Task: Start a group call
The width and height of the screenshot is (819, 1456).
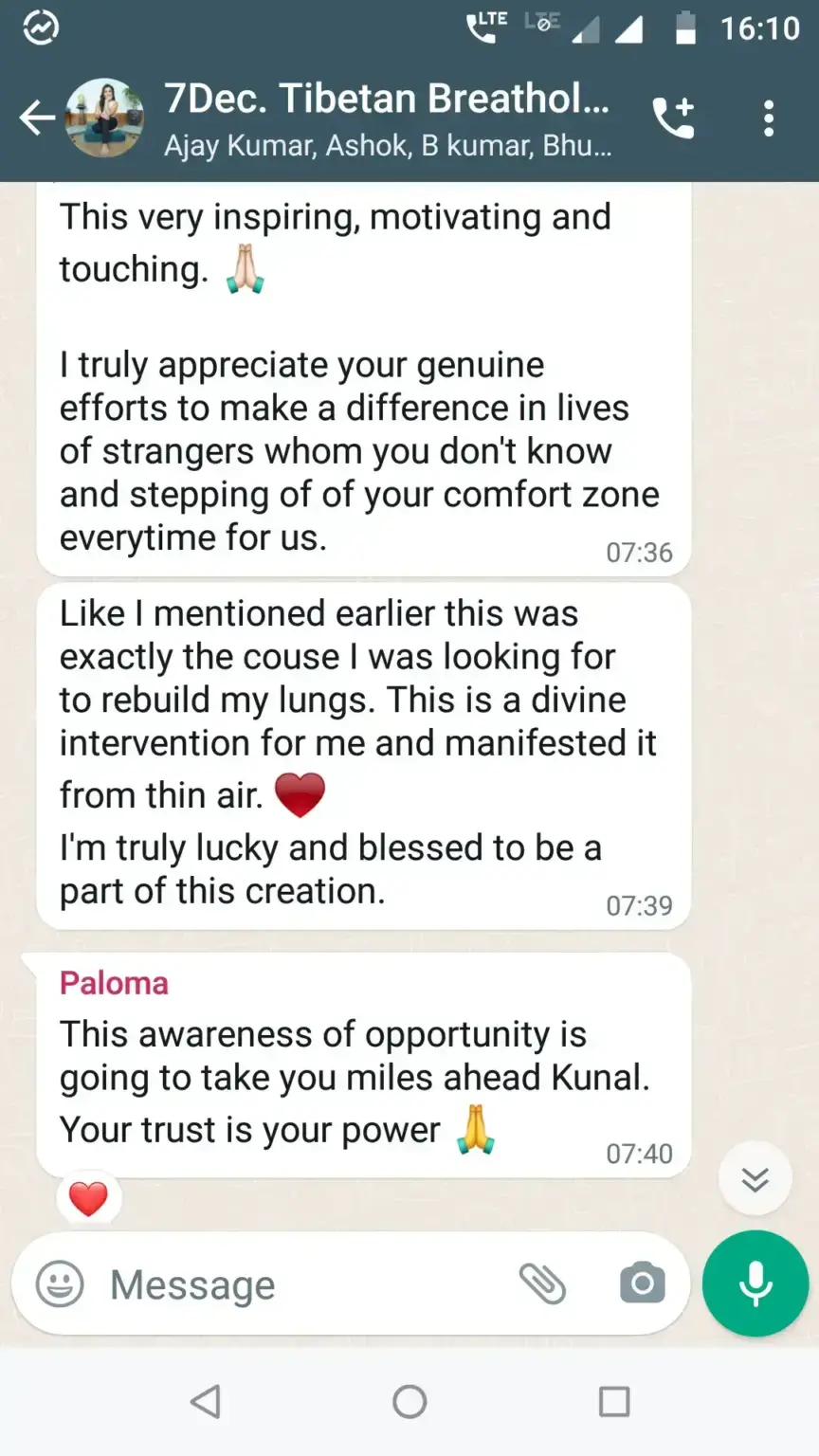Action: (x=674, y=118)
